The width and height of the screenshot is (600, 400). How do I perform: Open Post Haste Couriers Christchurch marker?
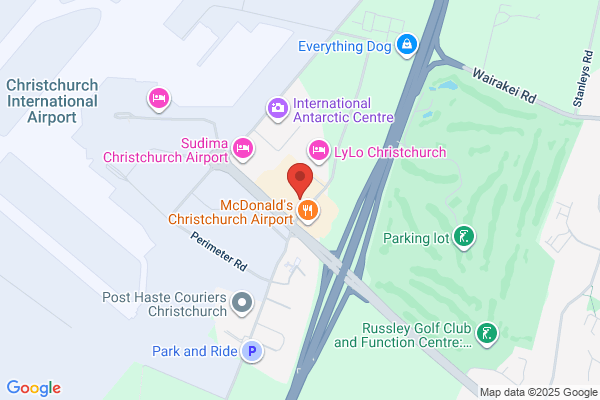point(242,304)
